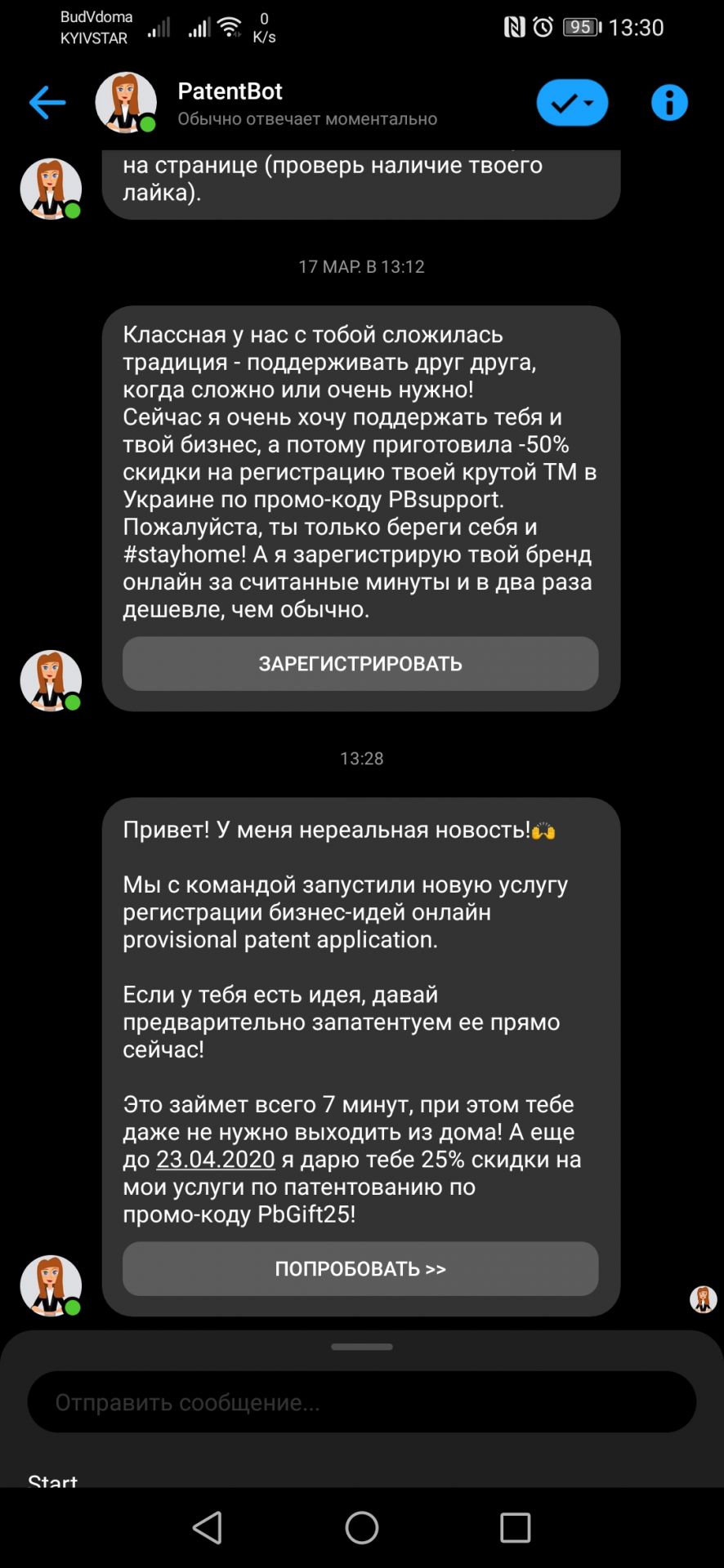
Task: Open the blue checkmark dropdown
Action: [x=572, y=103]
